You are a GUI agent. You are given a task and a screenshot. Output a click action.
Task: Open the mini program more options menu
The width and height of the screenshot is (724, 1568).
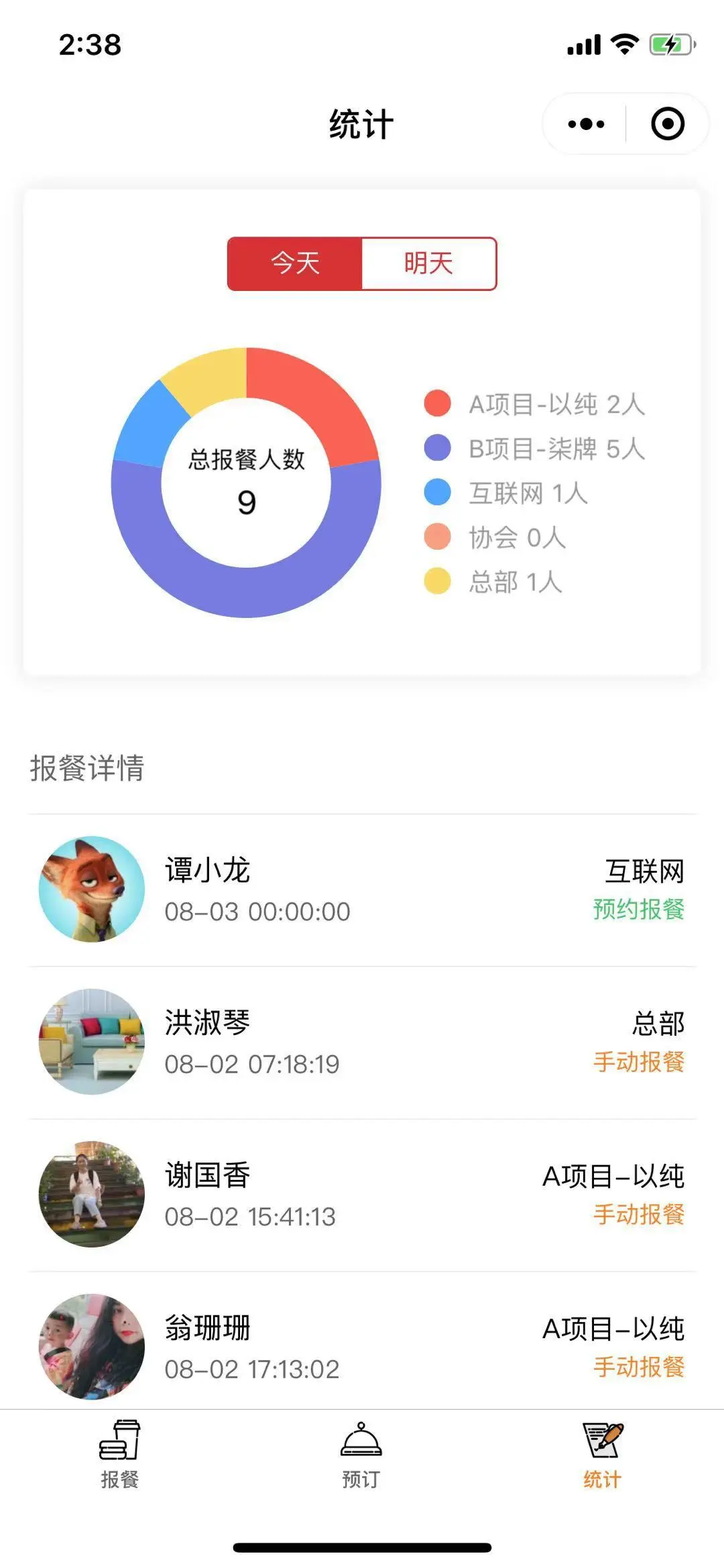pyautogui.click(x=586, y=124)
